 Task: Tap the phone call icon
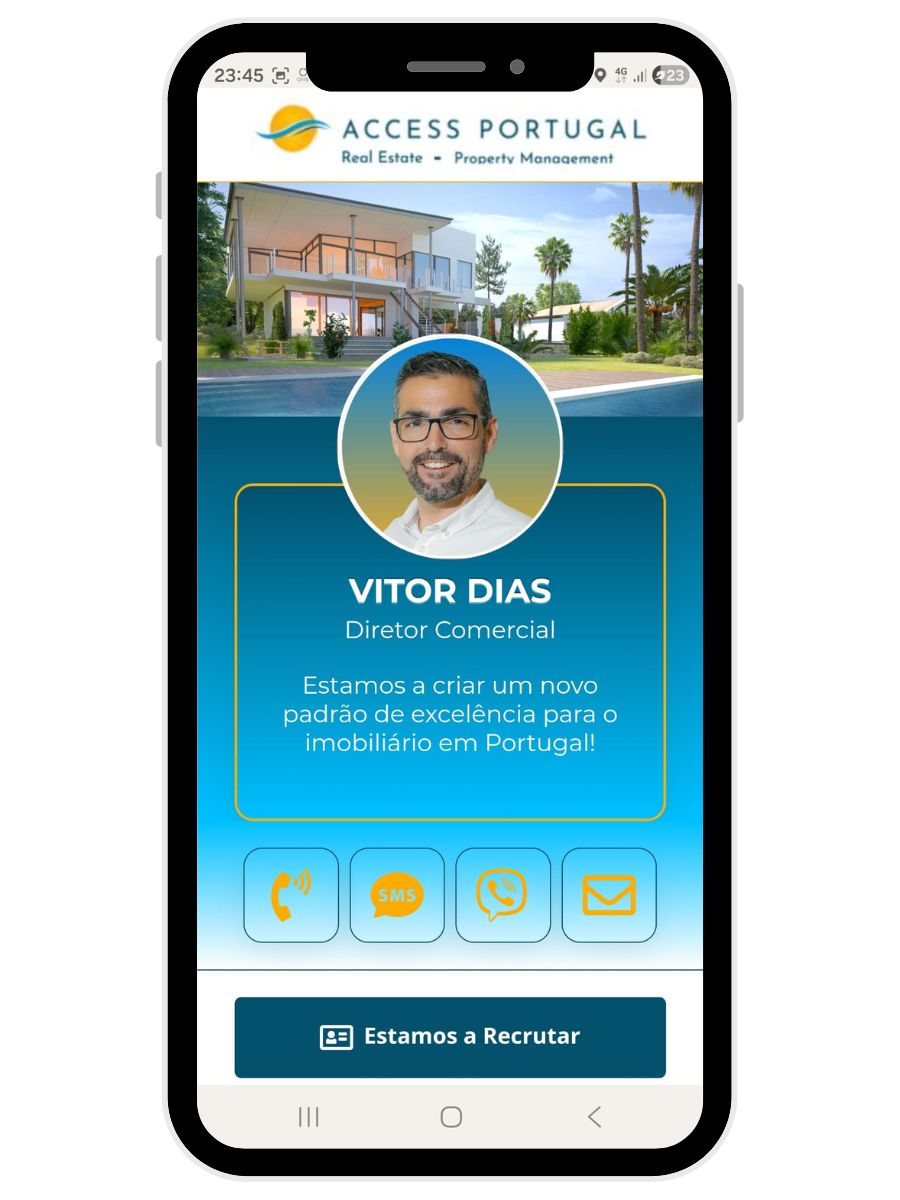pyautogui.click(x=291, y=893)
